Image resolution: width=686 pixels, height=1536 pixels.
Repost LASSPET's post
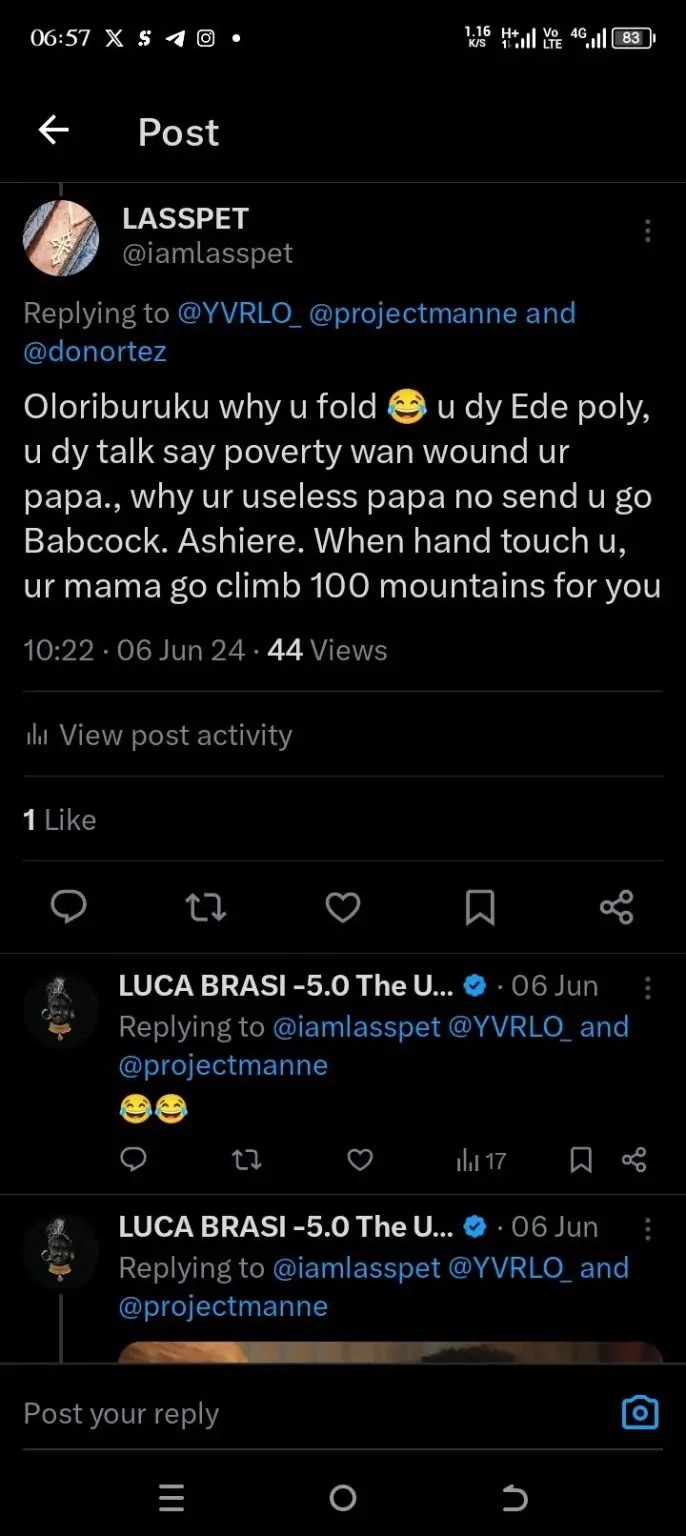click(206, 907)
